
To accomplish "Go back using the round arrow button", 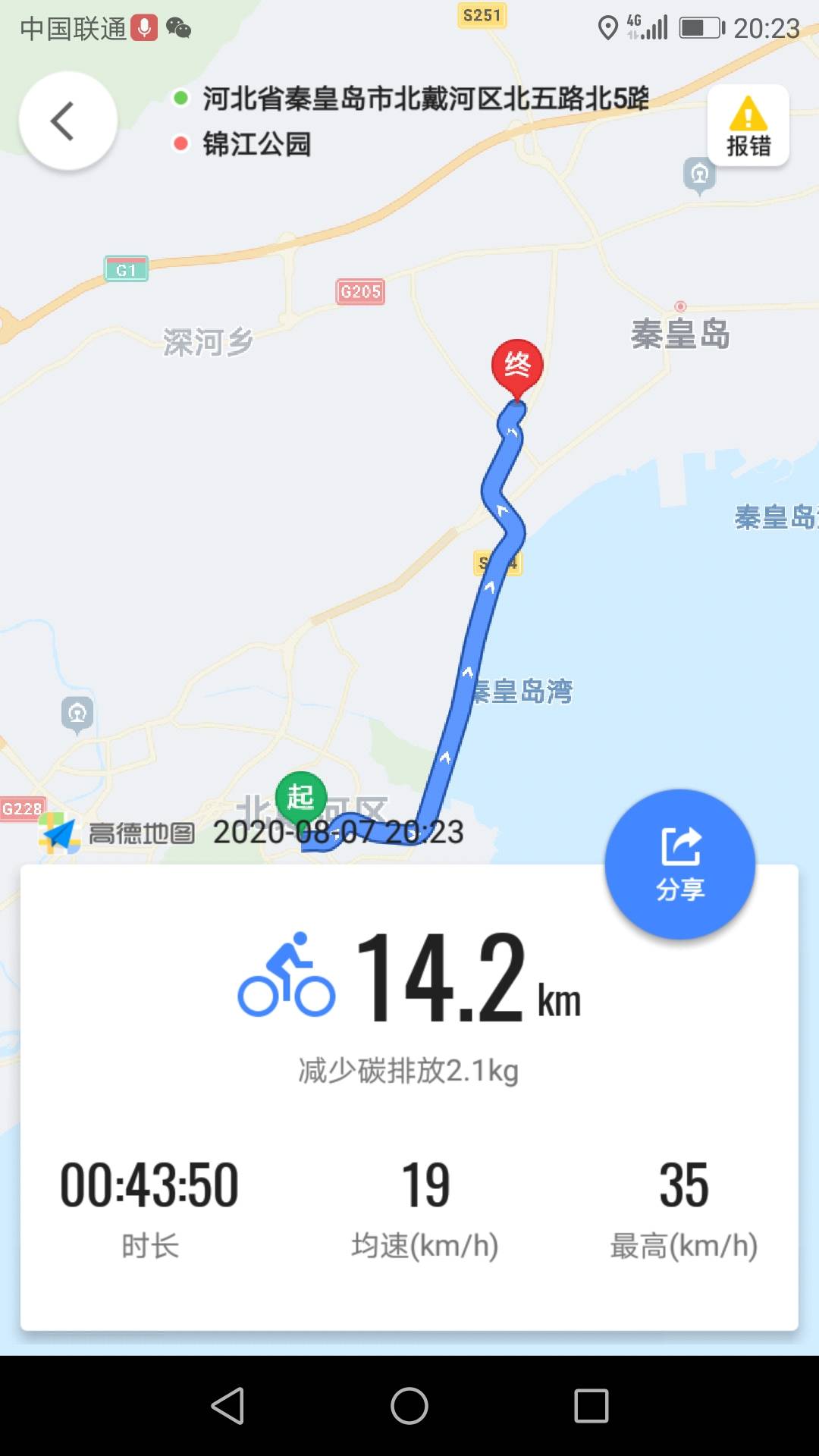I will tap(68, 121).
